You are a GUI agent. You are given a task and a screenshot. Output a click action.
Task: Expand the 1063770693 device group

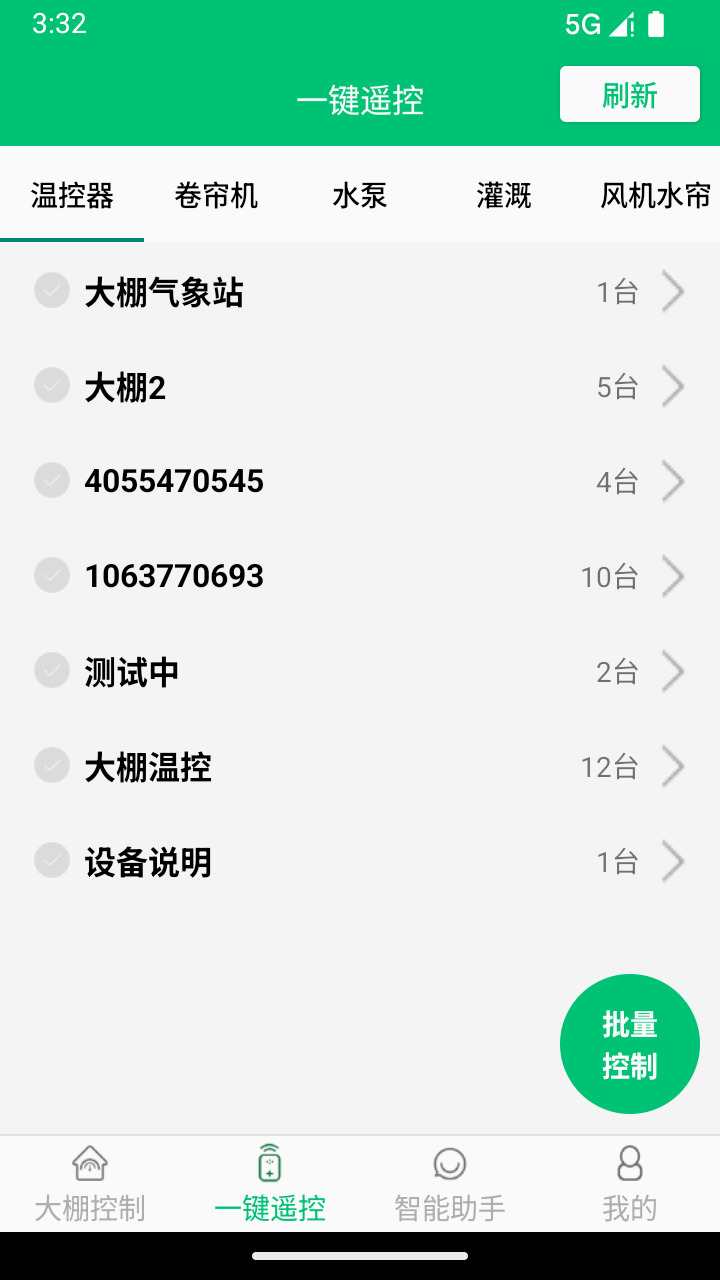coord(674,576)
